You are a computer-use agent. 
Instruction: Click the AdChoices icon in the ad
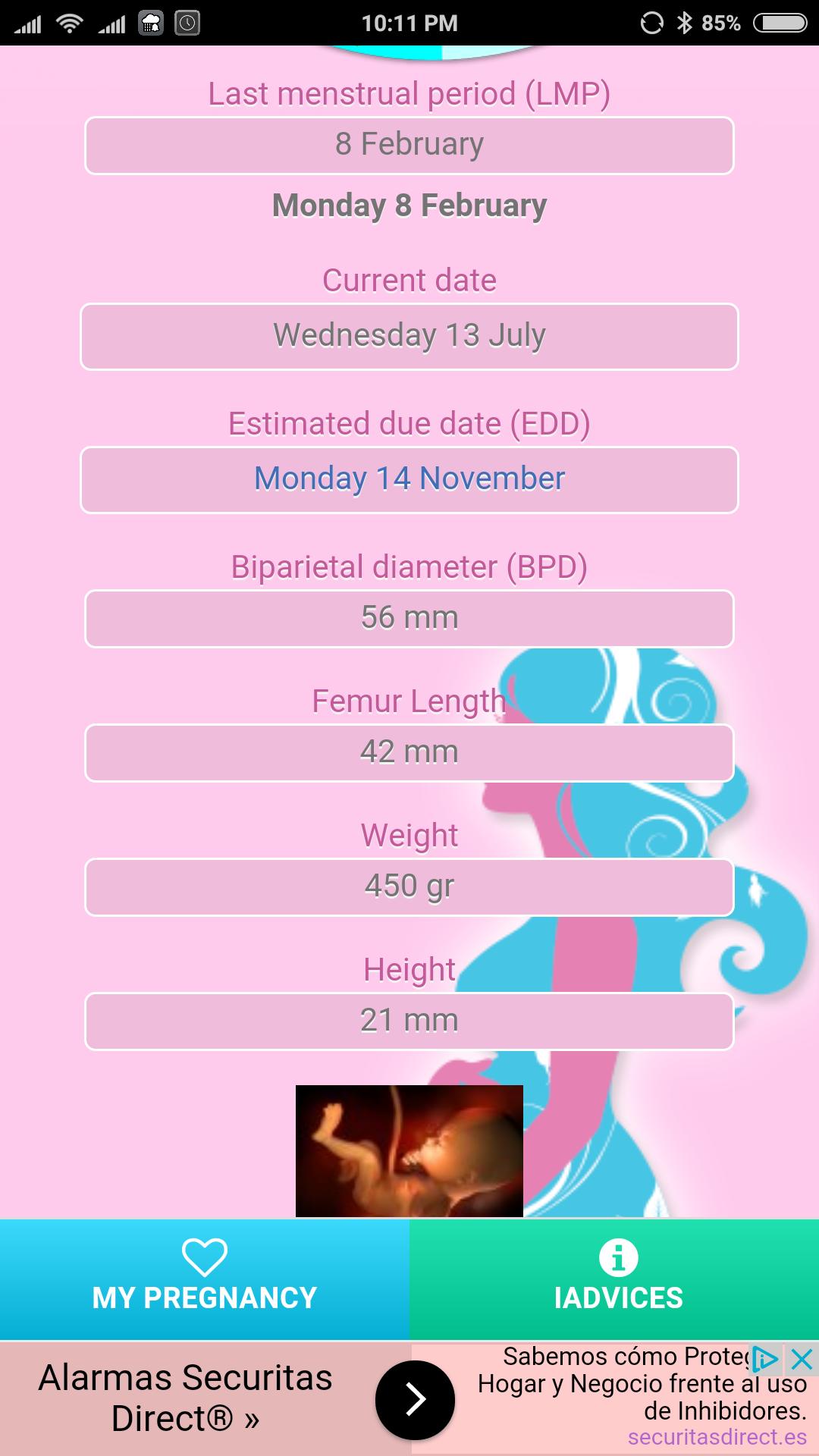(764, 1358)
